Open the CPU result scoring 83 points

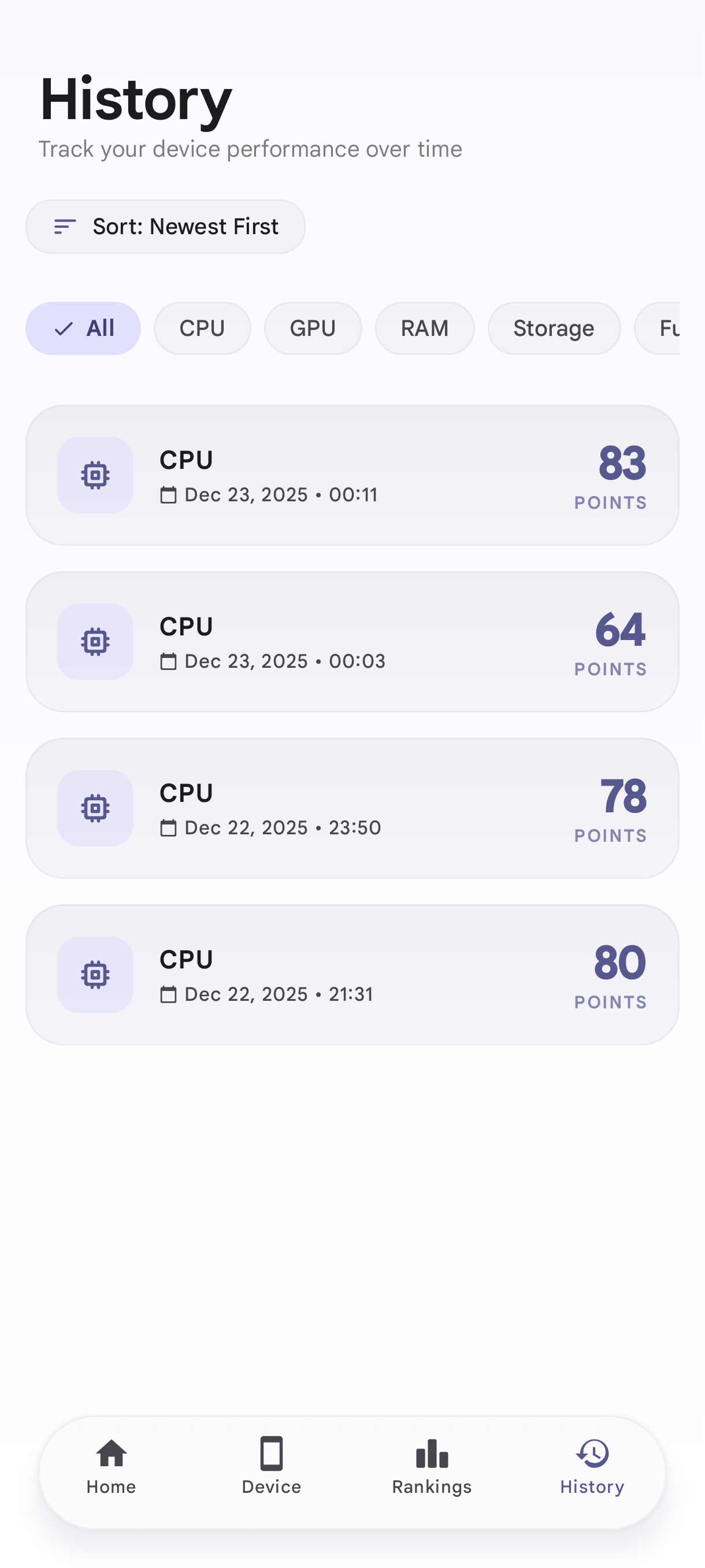click(352, 475)
